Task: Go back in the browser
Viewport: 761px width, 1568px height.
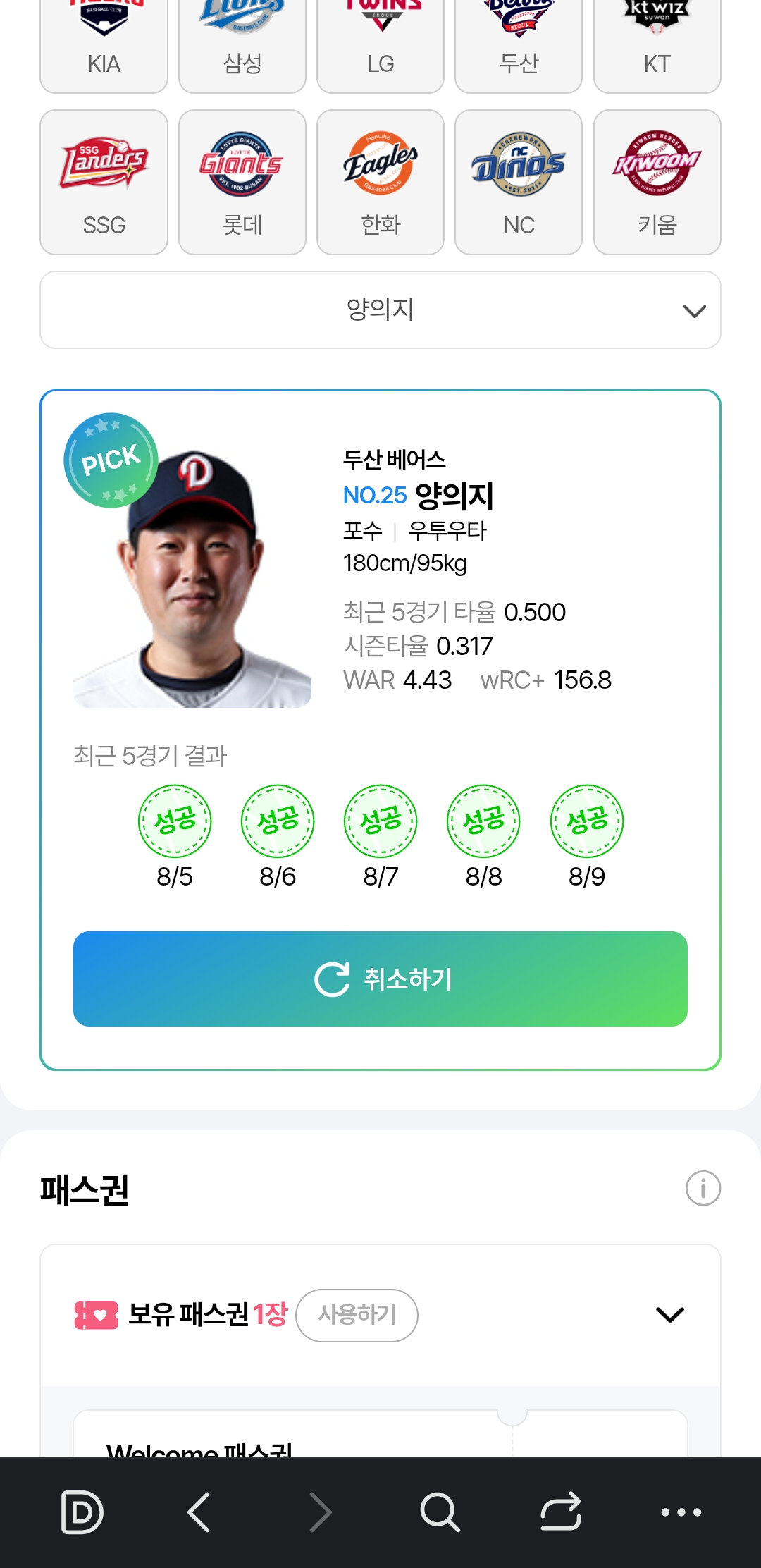Action: [x=199, y=1512]
